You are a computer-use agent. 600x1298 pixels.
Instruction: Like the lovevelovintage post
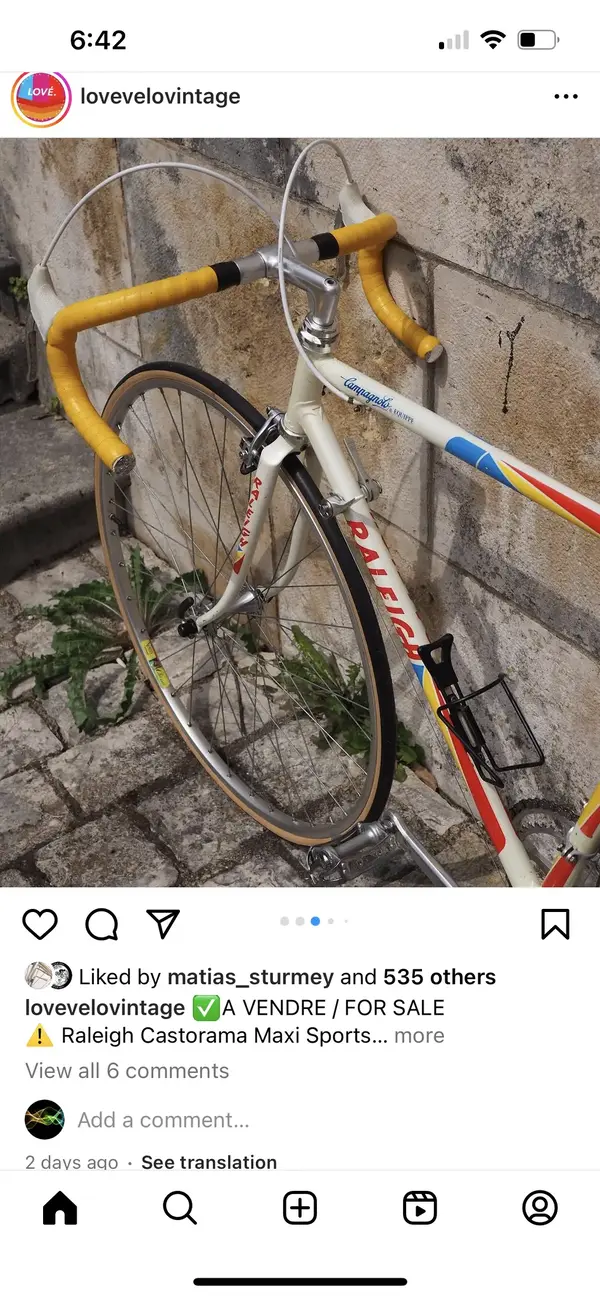coord(40,924)
